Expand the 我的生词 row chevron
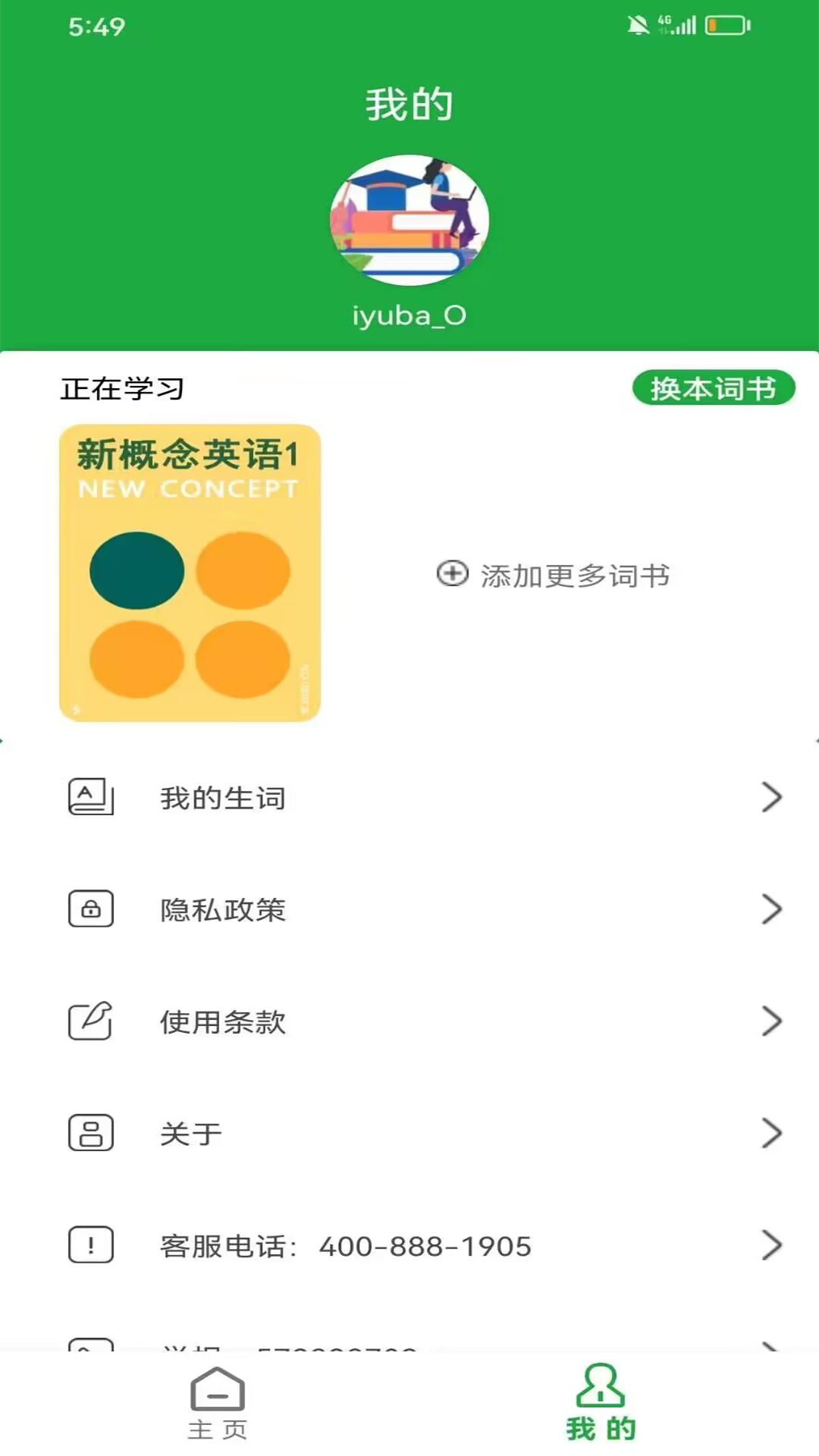 coord(772,797)
